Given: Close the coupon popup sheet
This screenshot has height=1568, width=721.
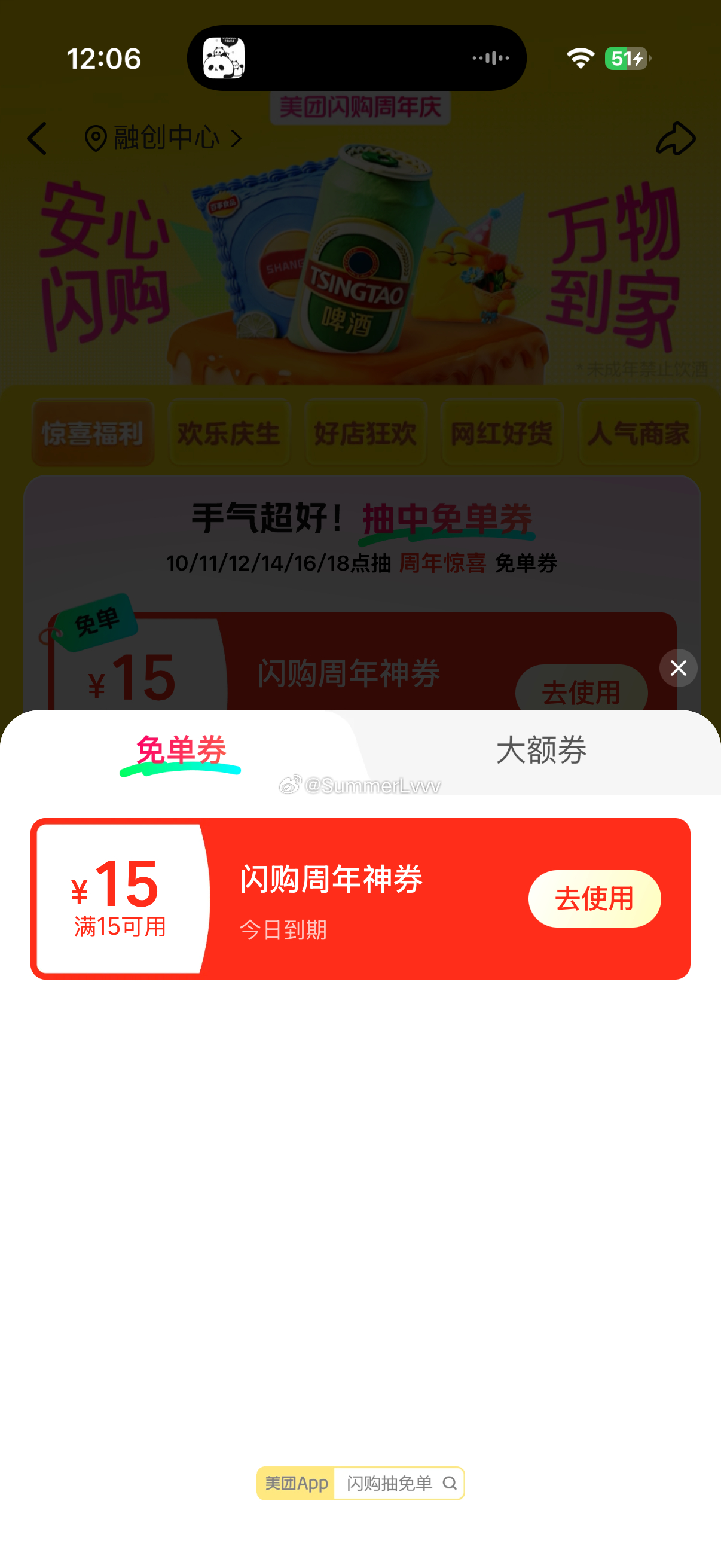Looking at the screenshot, I should [x=678, y=668].
